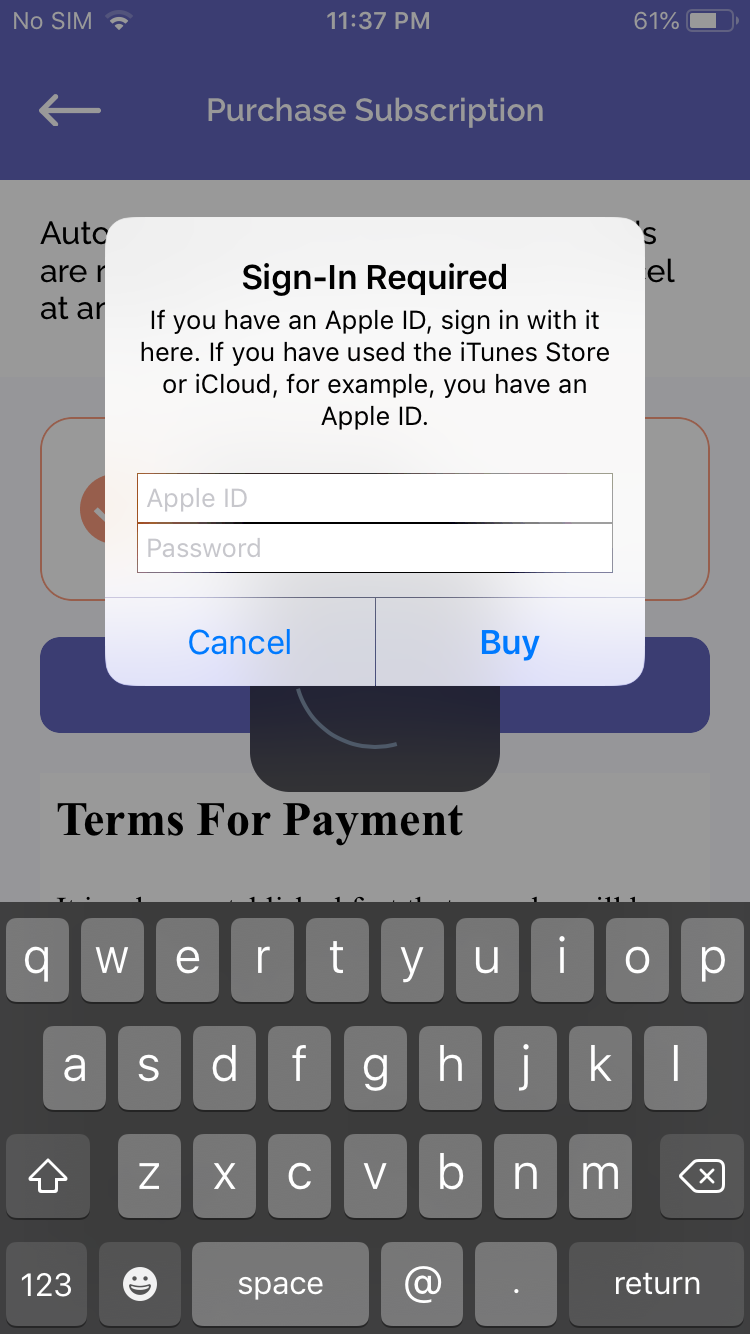
Task: Open the emoji keyboard
Action: (x=140, y=1283)
